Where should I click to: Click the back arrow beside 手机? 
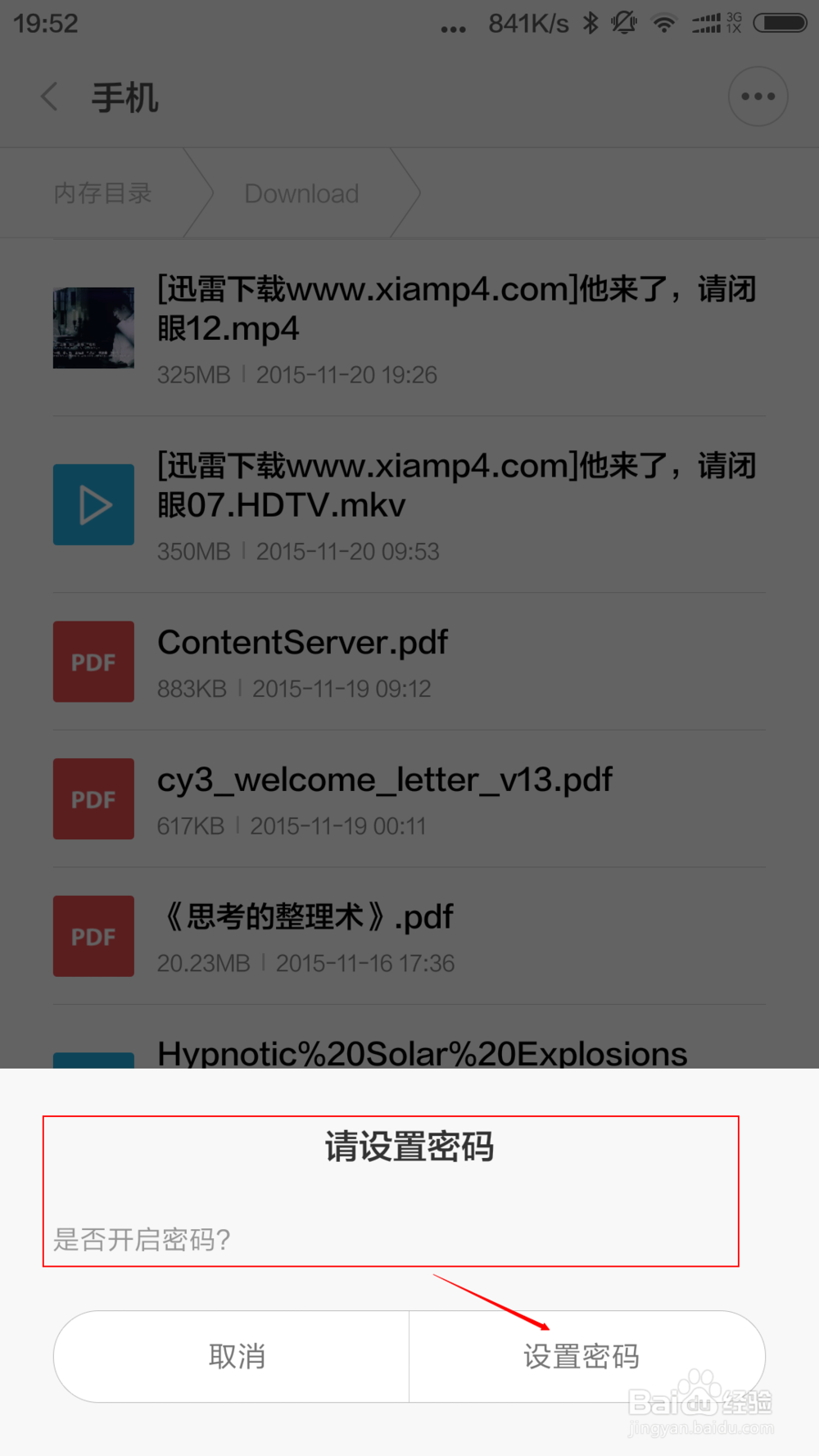point(49,96)
